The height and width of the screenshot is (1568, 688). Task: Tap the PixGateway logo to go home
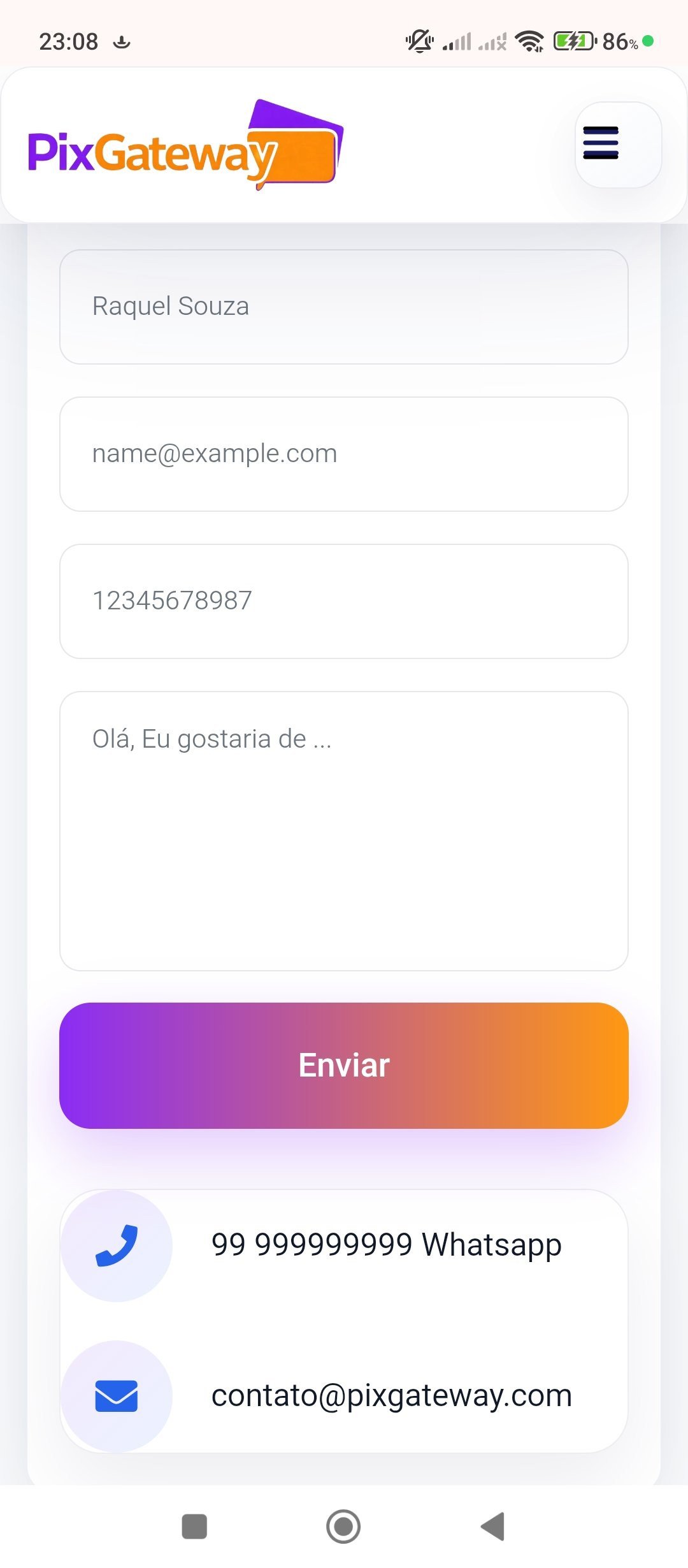185,145
